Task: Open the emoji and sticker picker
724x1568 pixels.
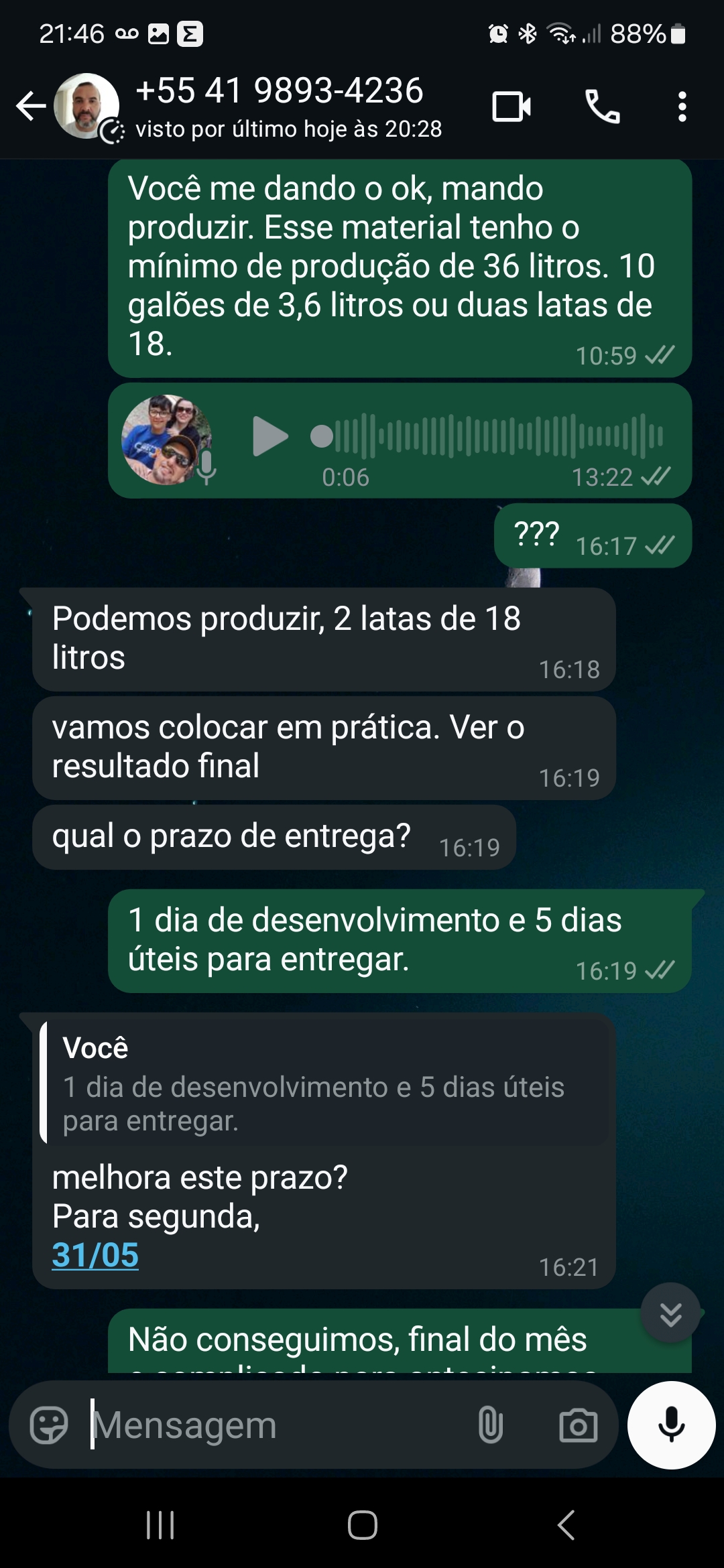Action: 49,1425
